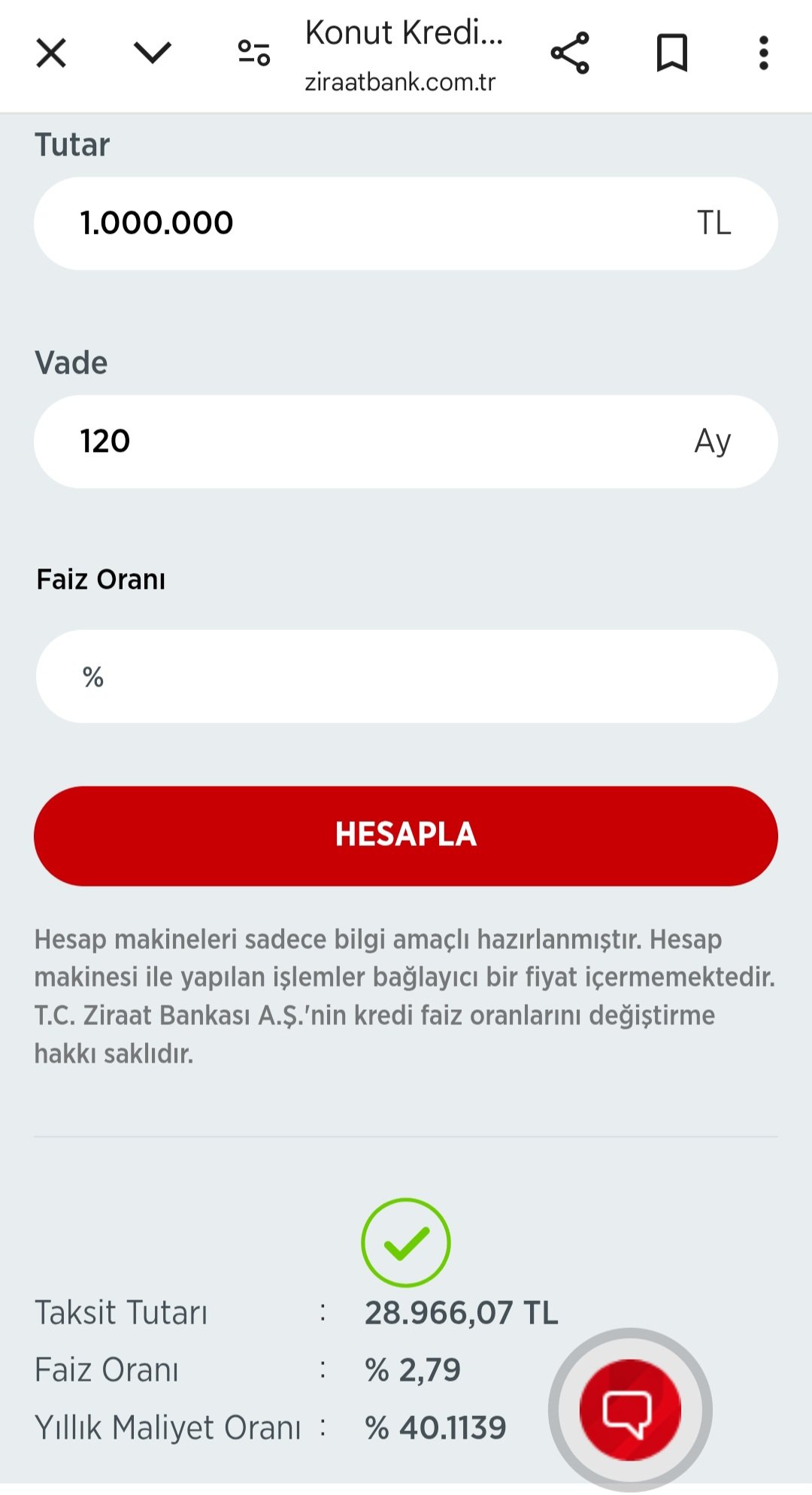Bookmark this page

pyautogui.click(x=671, y=53)
